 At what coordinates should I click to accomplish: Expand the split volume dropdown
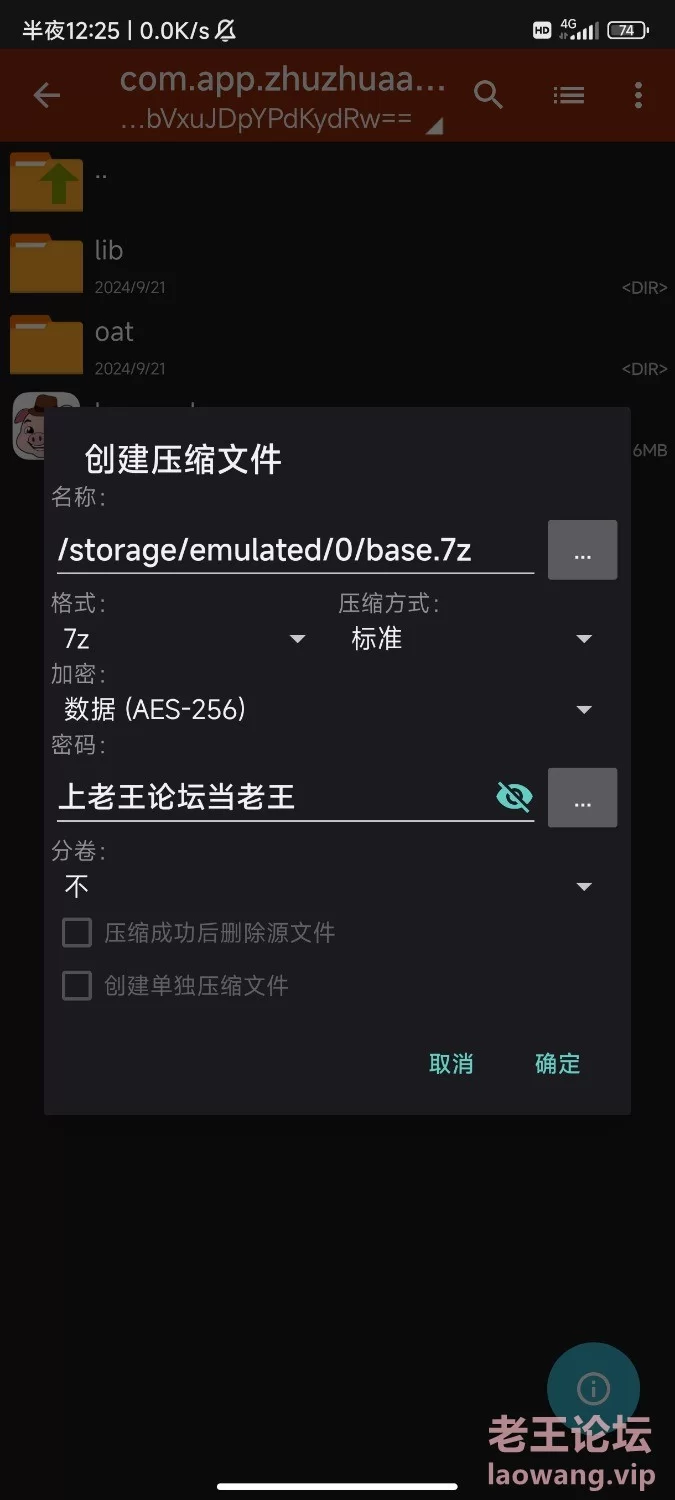tap(327, 886)
